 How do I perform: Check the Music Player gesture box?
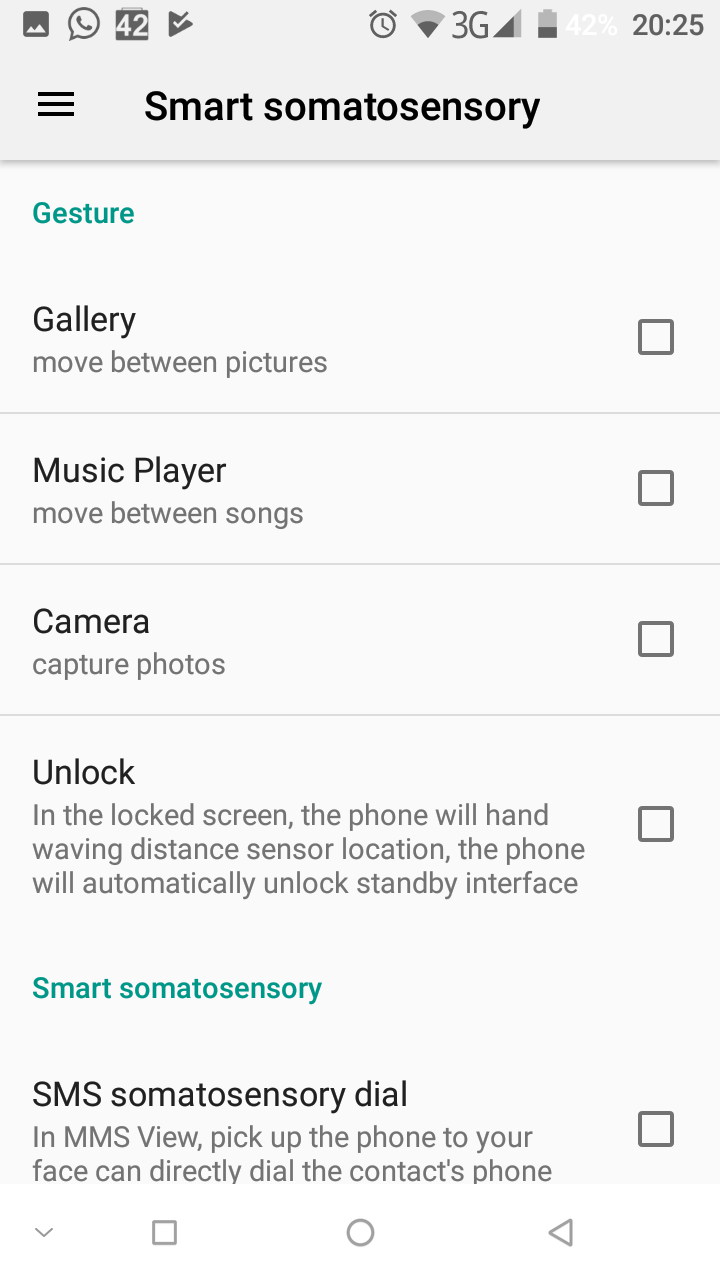pos(656,488)
